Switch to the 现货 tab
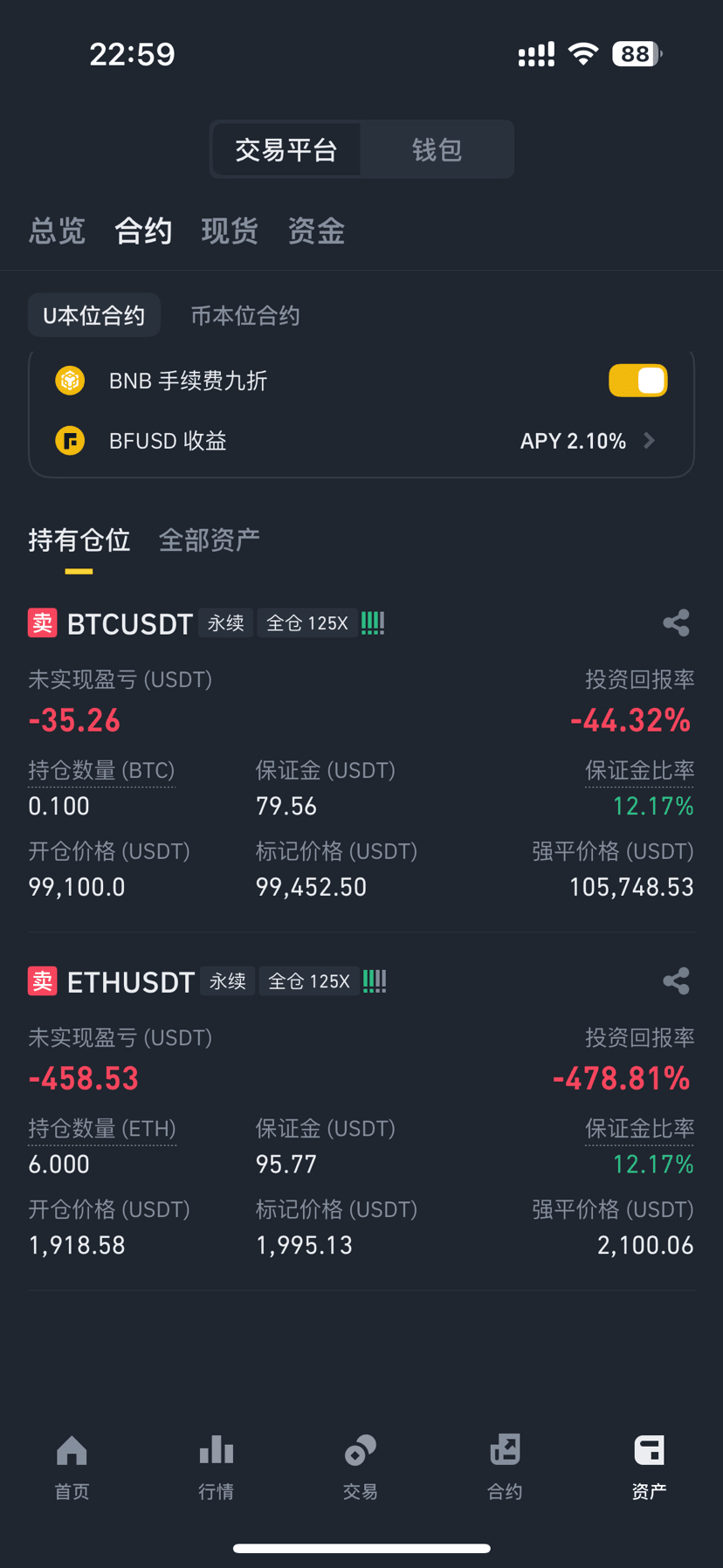Screen dimensions: 723x1568 click(x=230, y=231)
